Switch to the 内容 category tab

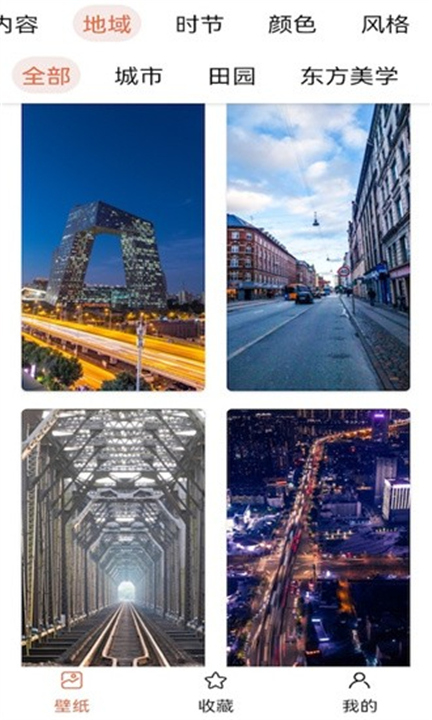point(18,24)
